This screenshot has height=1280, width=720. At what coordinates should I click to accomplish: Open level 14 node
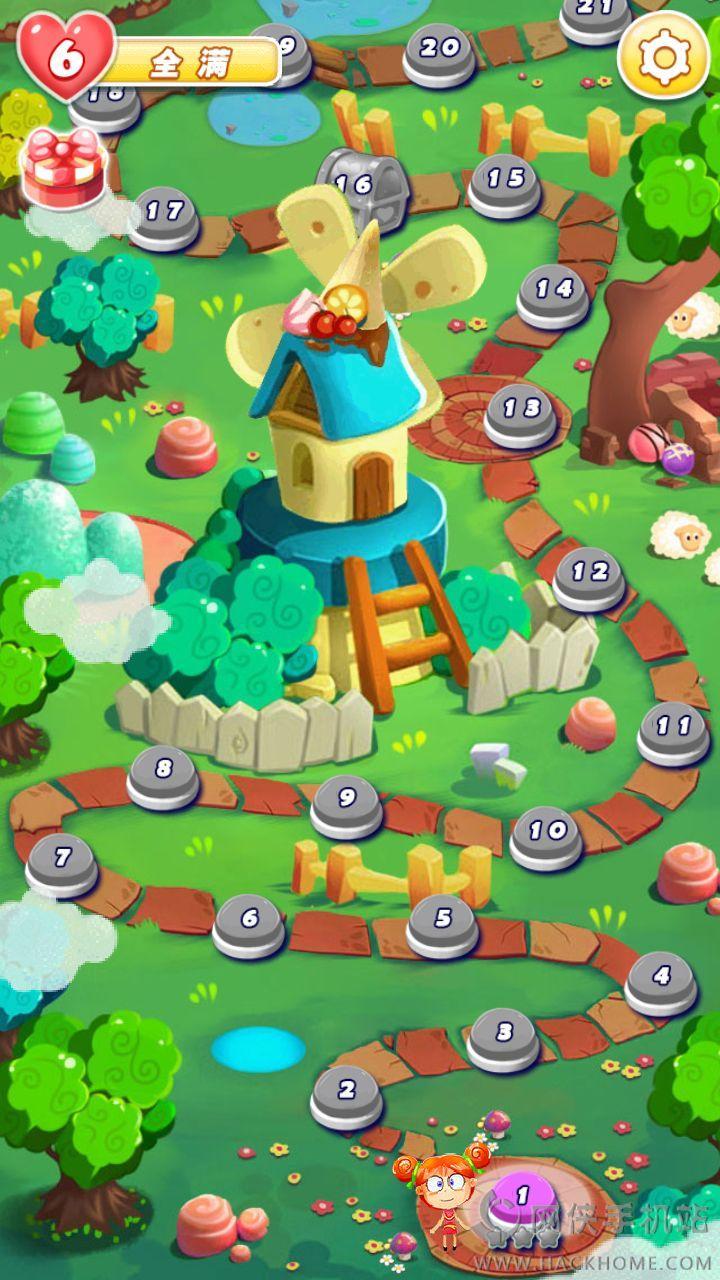[553, 294]
